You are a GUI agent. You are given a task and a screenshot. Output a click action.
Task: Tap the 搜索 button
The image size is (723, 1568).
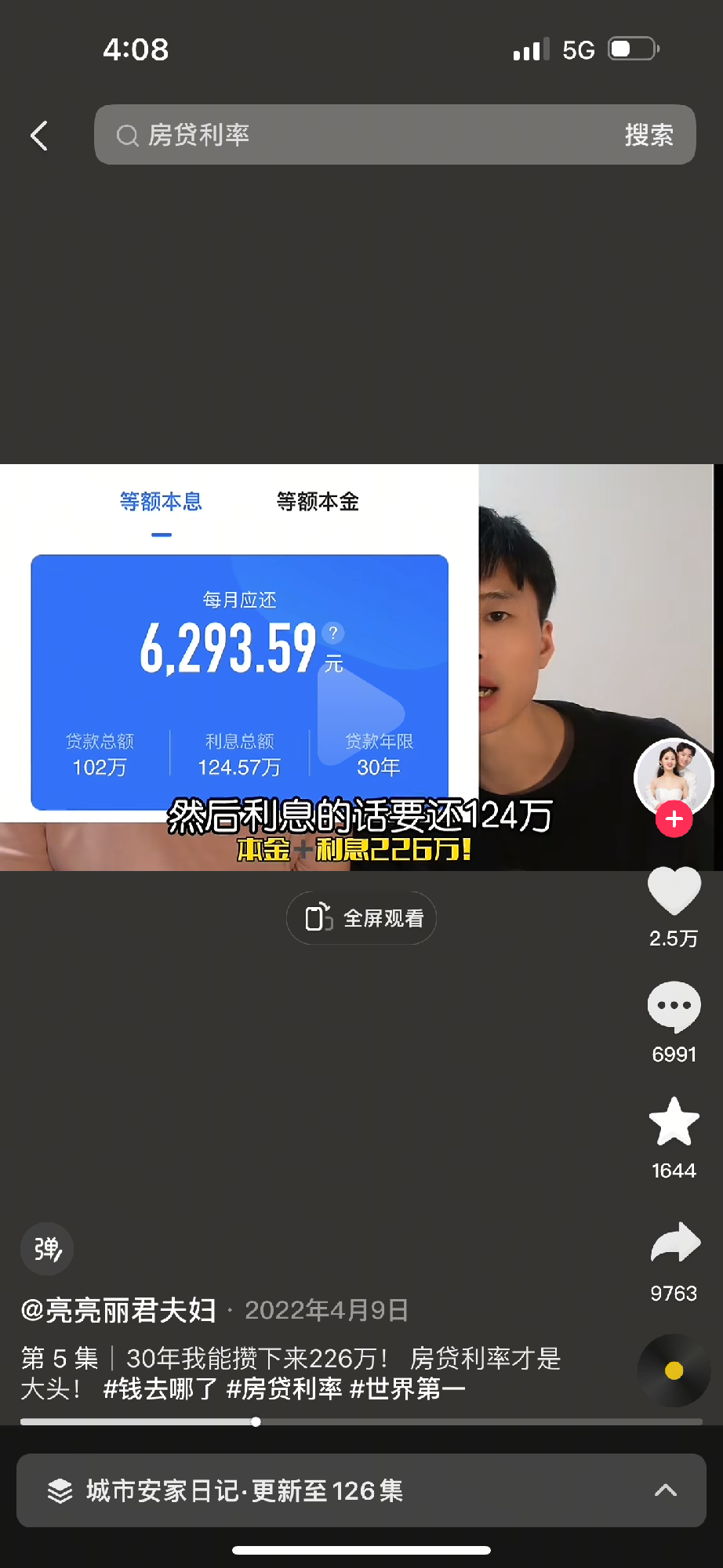649,135
